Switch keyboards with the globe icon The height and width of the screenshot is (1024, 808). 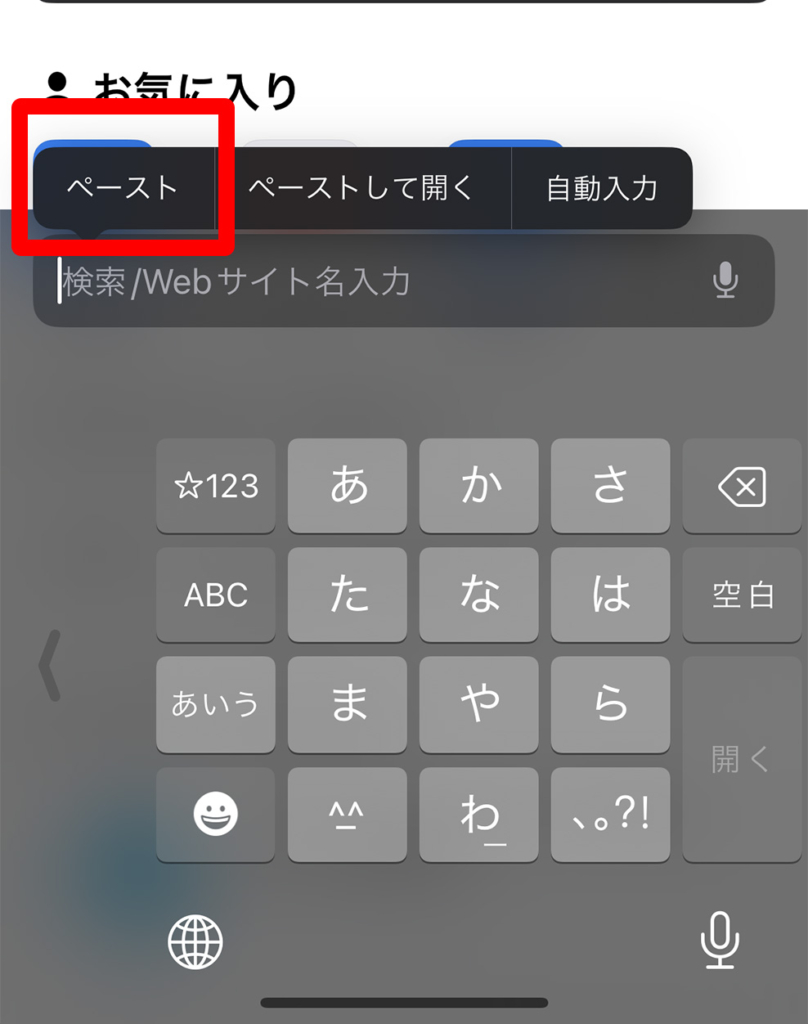click(196, 941)
